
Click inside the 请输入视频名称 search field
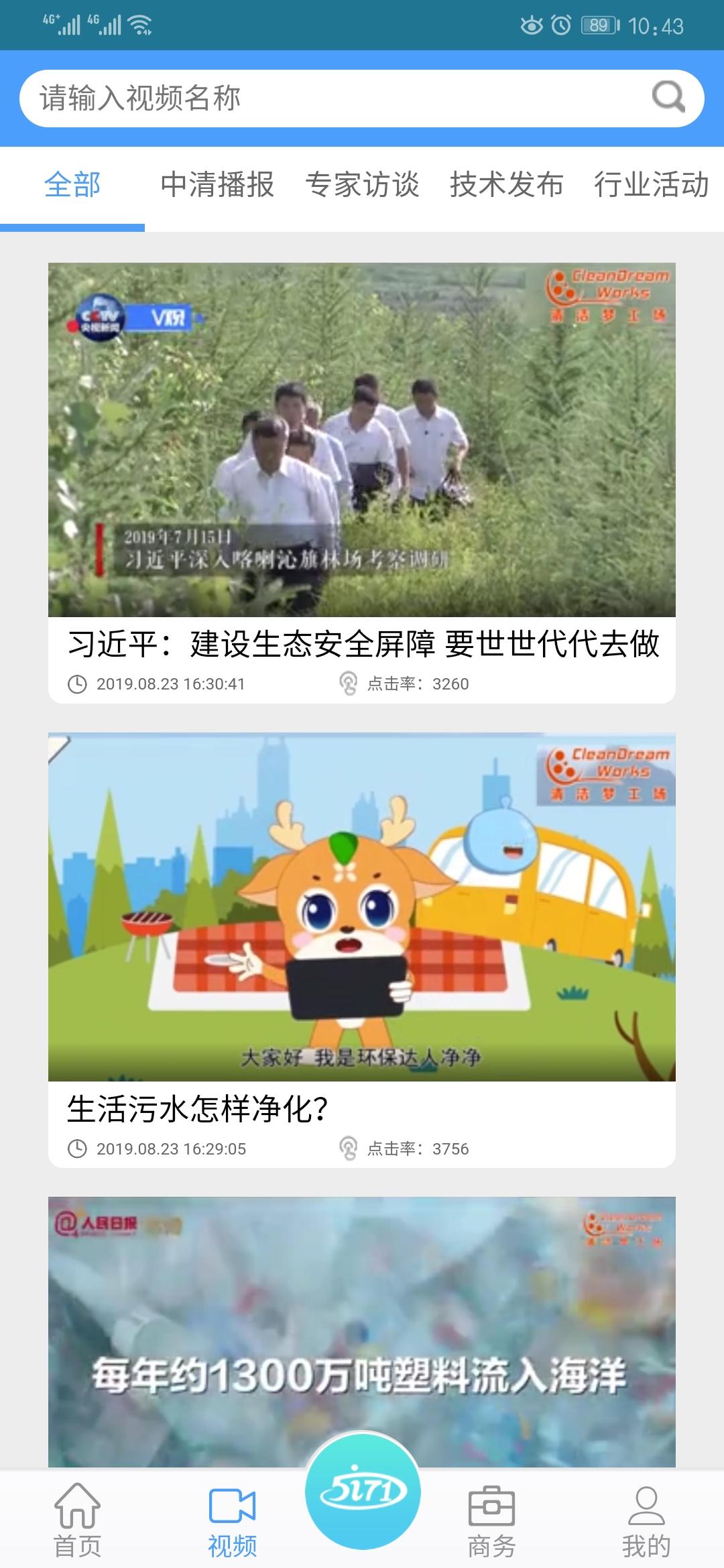[302, 98]
